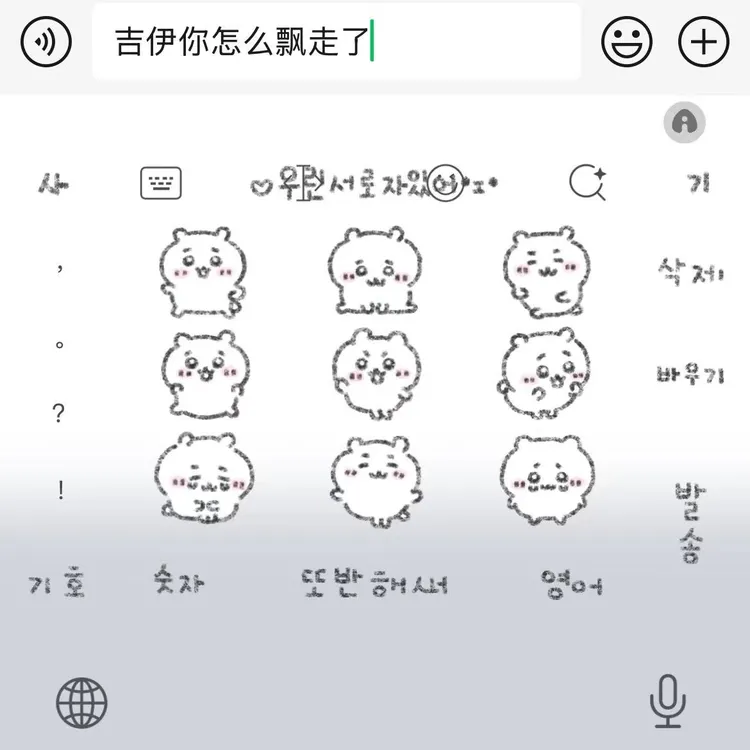Insert an exclamation mark
This screenshot has height=750, width=750.
coord(60,490)
